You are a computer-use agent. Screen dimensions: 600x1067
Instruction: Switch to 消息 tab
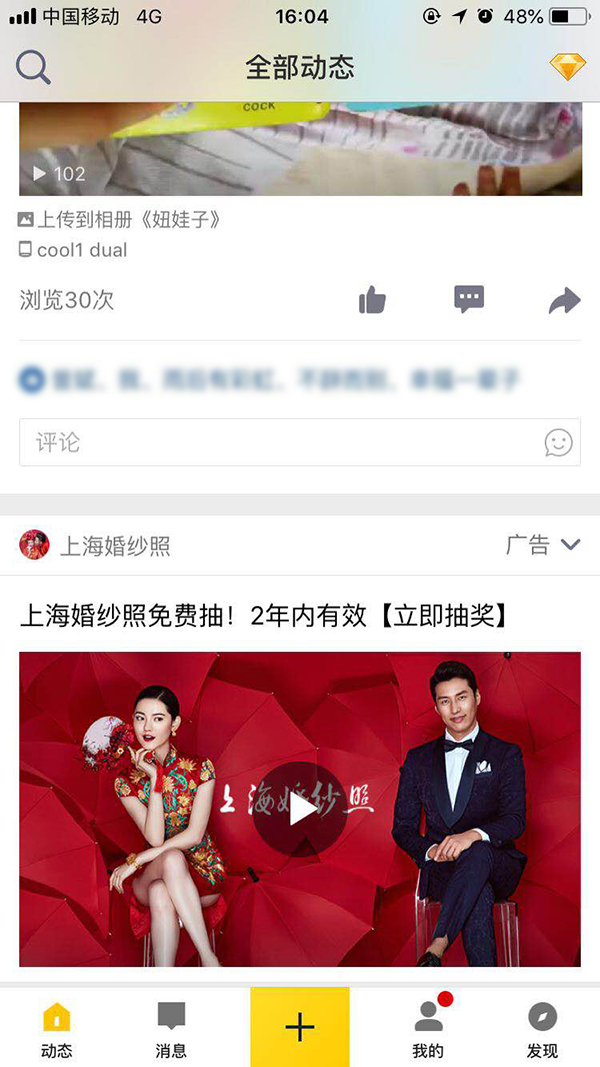coord(171,1030)
